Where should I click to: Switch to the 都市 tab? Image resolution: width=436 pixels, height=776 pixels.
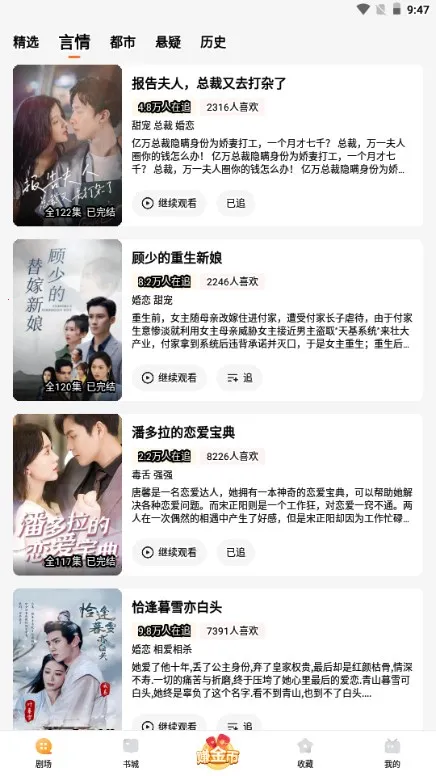(x=122, y=42)
